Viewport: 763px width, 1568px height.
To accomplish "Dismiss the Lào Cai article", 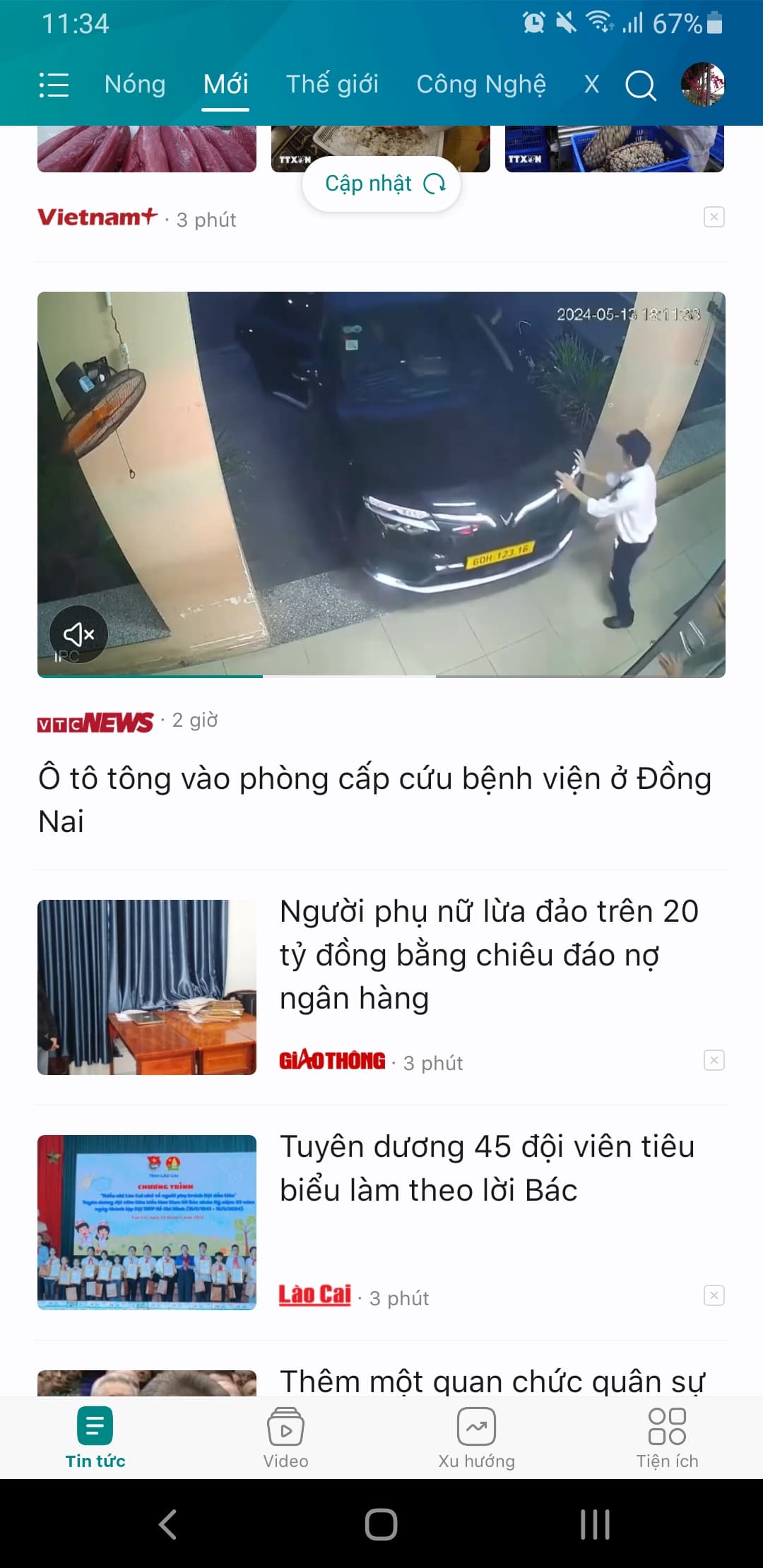I will [x=714, y=1295].
